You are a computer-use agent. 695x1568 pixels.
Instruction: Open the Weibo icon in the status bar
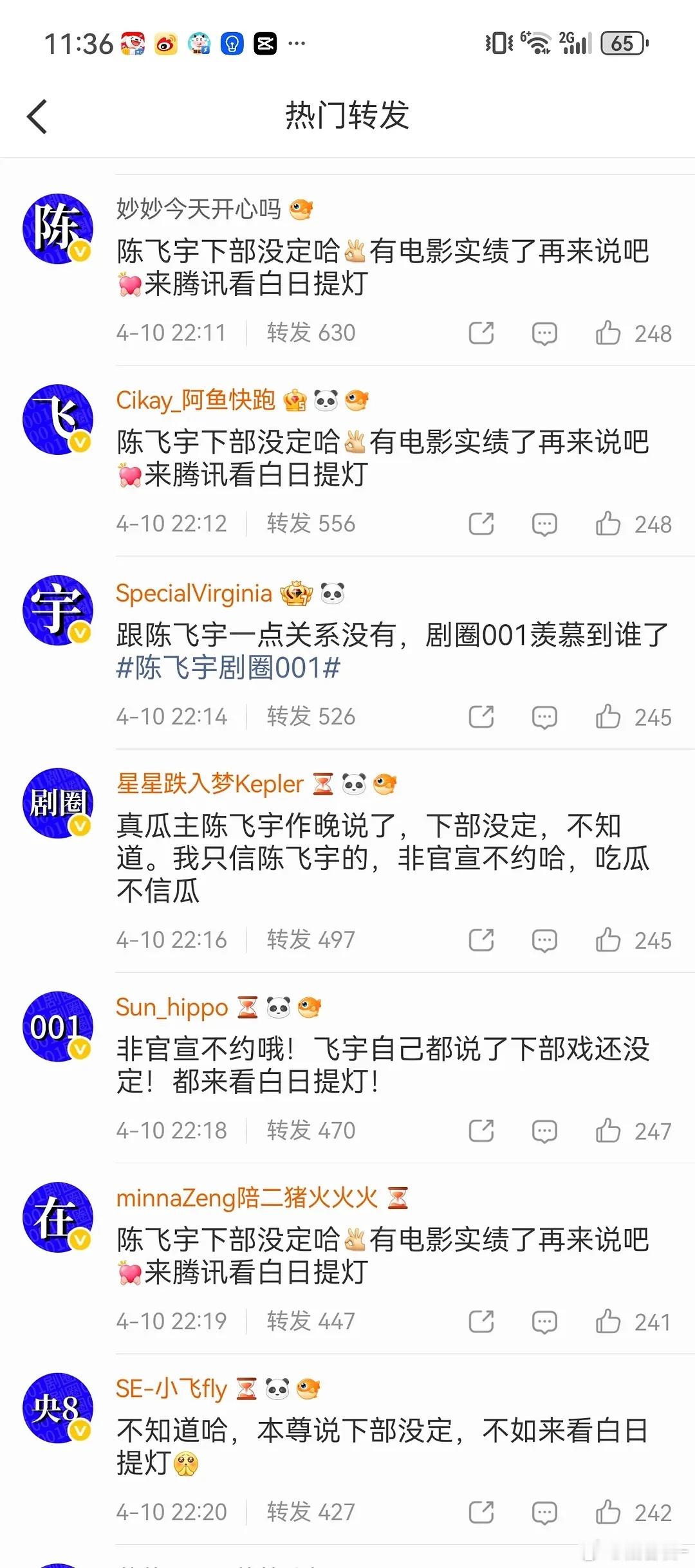click(x=165, y=44)
